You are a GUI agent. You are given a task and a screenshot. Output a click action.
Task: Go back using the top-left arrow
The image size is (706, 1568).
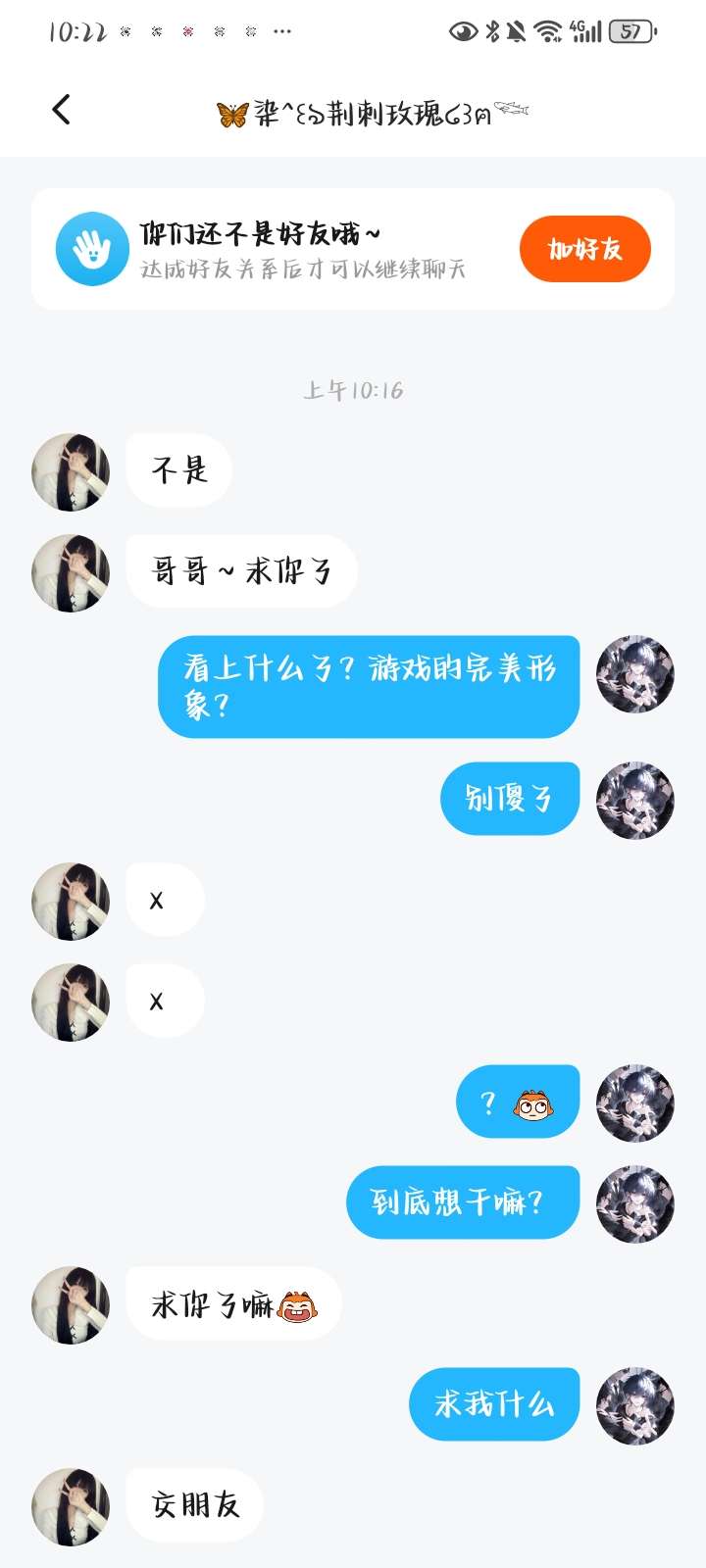click(61, 110)
